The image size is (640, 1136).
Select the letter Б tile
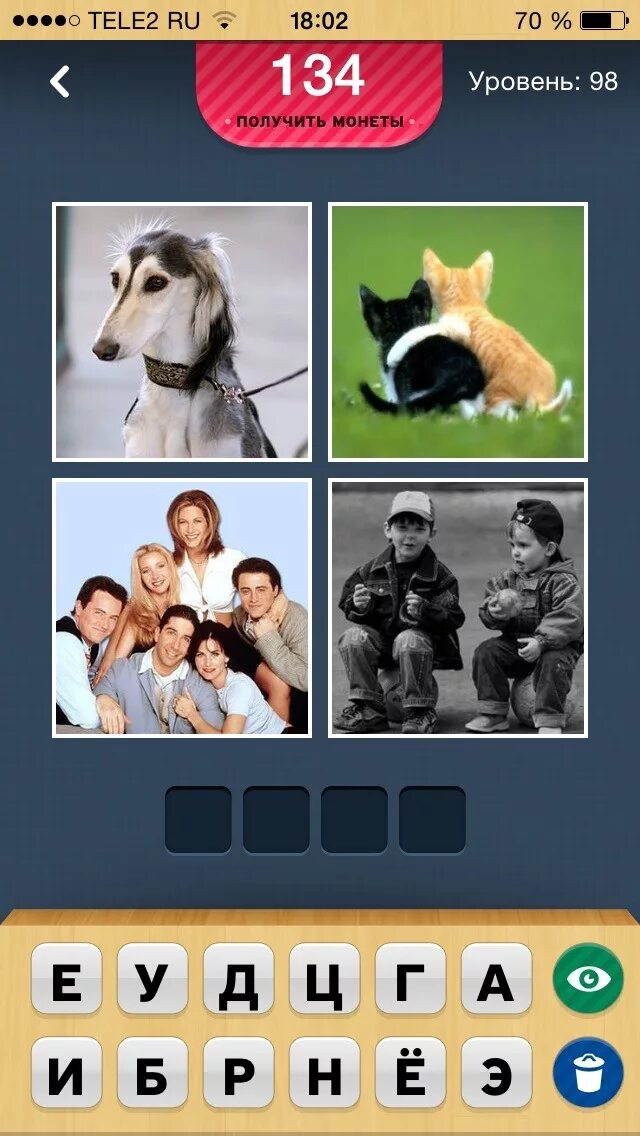point(152,1075)
